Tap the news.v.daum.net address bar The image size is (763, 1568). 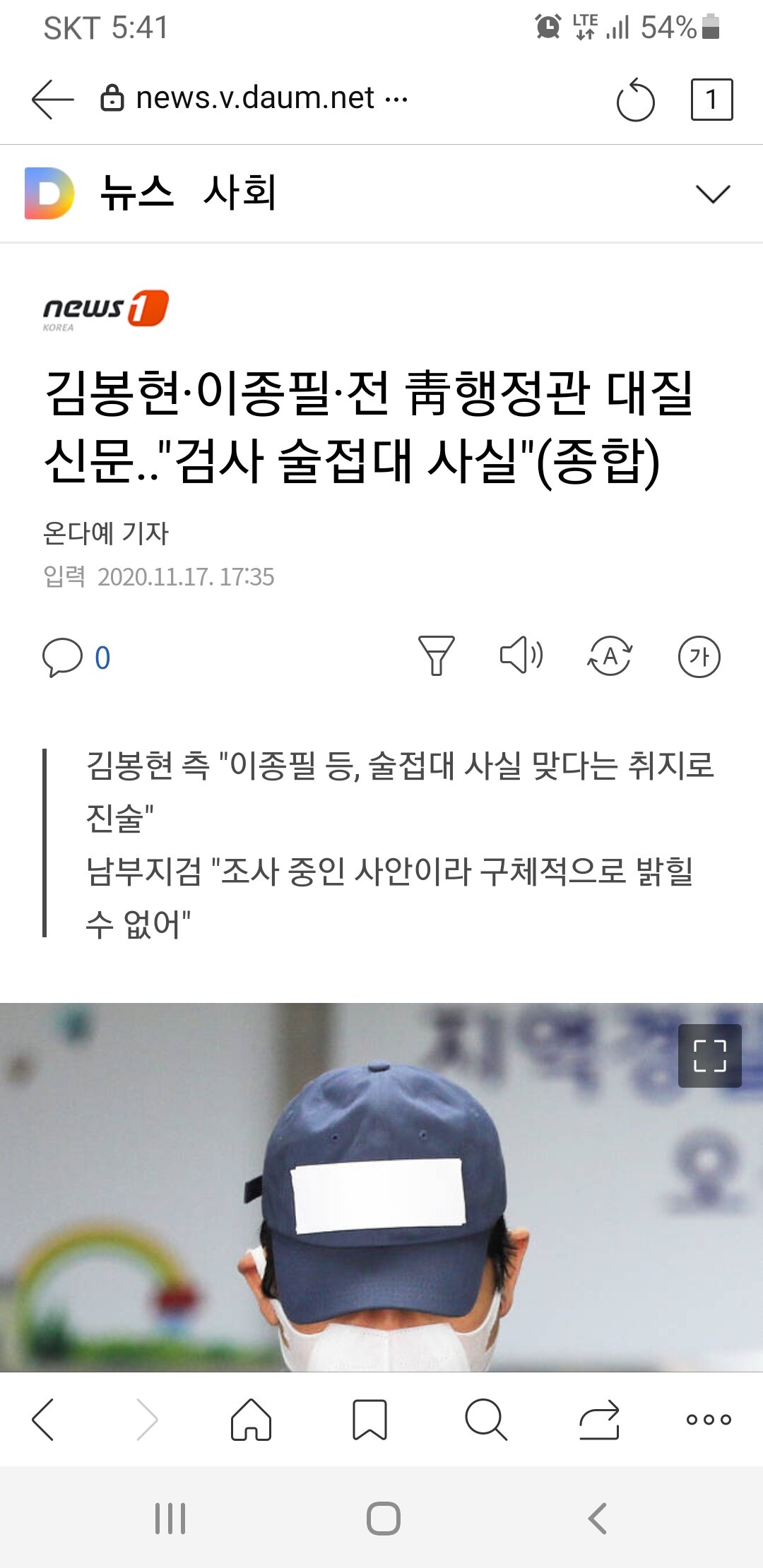pos(254,98)
